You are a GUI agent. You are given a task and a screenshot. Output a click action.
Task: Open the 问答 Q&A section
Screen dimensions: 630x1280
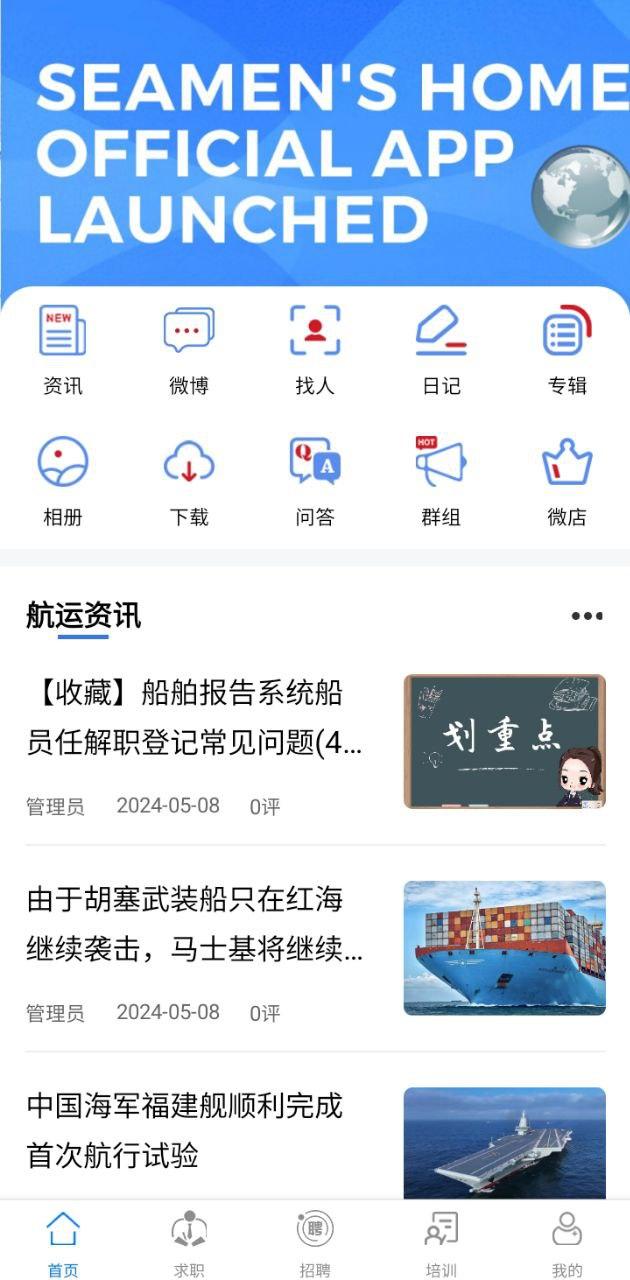315,481
